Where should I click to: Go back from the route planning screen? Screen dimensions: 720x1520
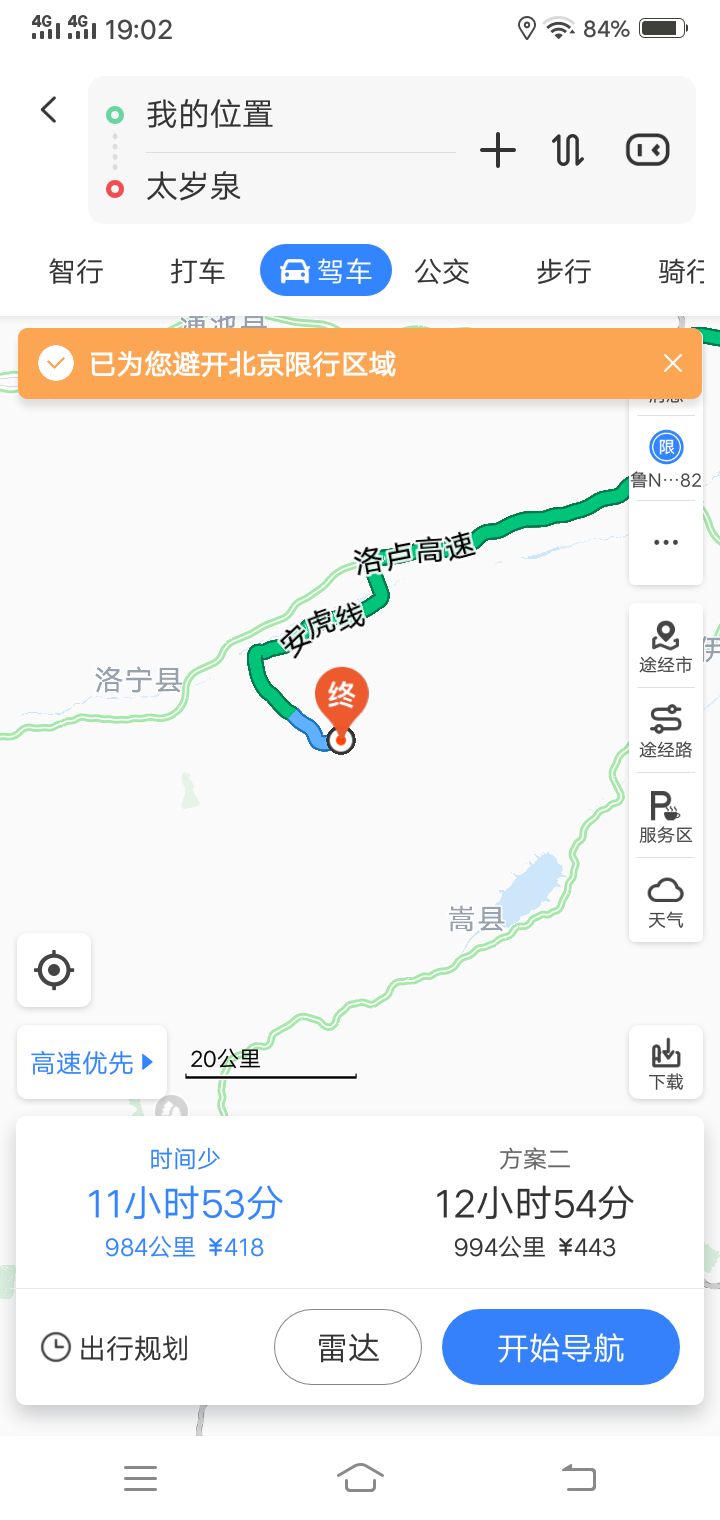click(49, 110)
